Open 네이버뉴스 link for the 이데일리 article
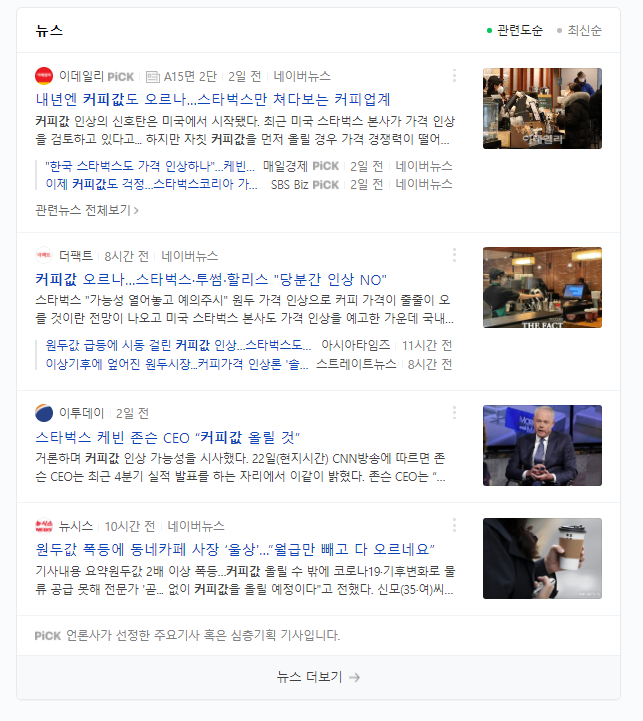The image size is (643, 721). tap(302, 76)
